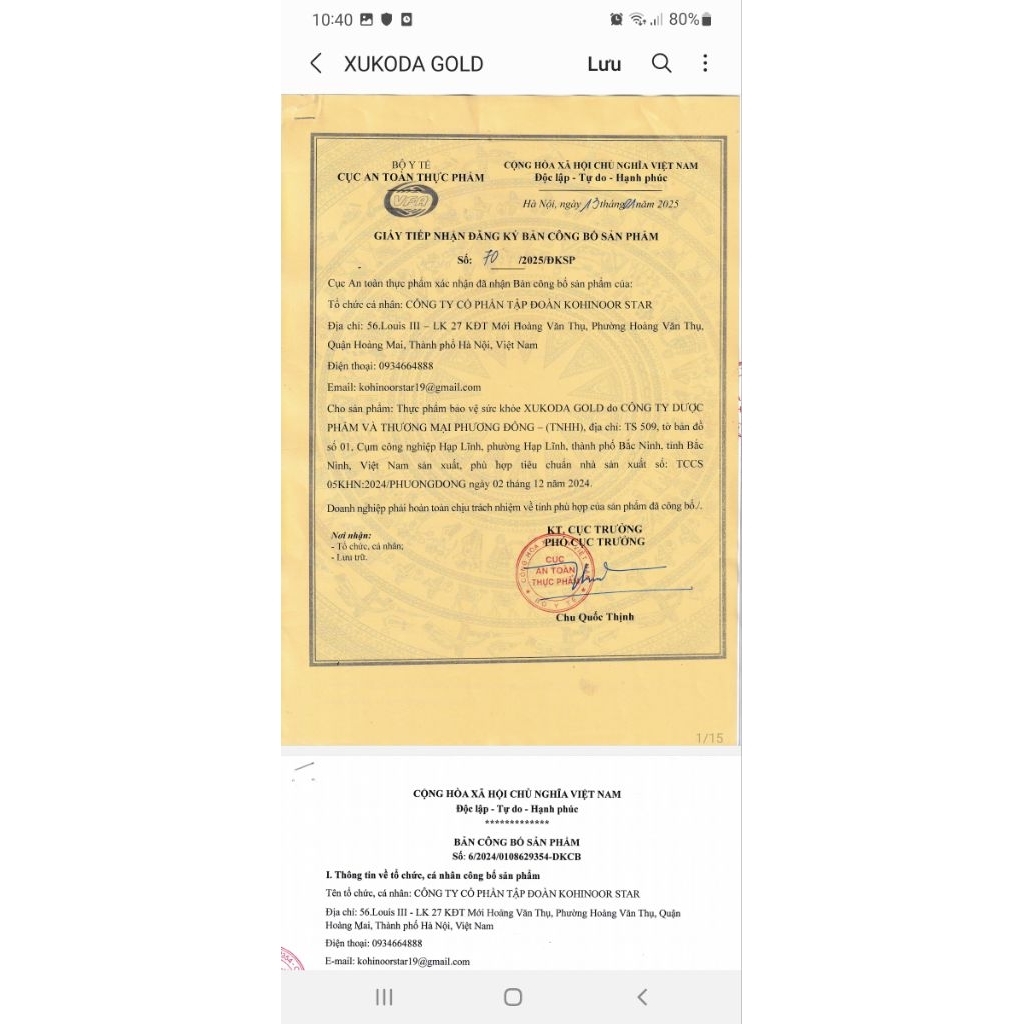Image resolution: width=1024 pixels, height=1024 pixels.
Task: Search within the document
Action: [x=661, y=64]
